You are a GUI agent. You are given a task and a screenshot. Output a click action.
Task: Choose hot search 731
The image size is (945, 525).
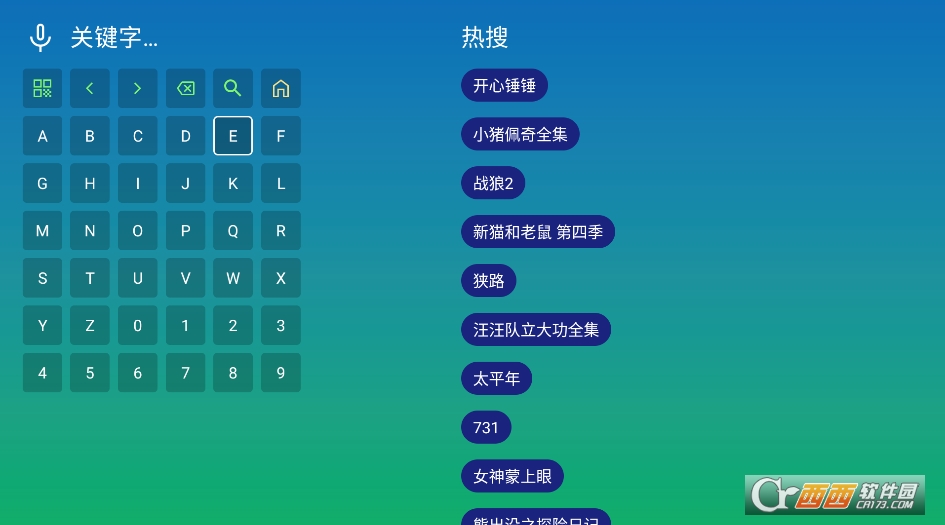click(x=486, y=427)
